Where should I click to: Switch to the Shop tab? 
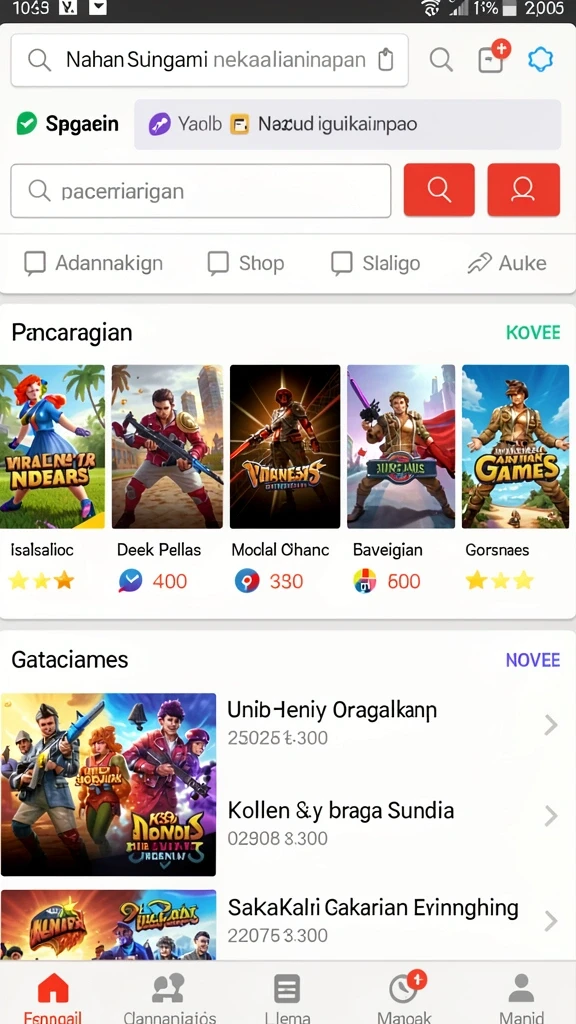click(x=246, y=263)
